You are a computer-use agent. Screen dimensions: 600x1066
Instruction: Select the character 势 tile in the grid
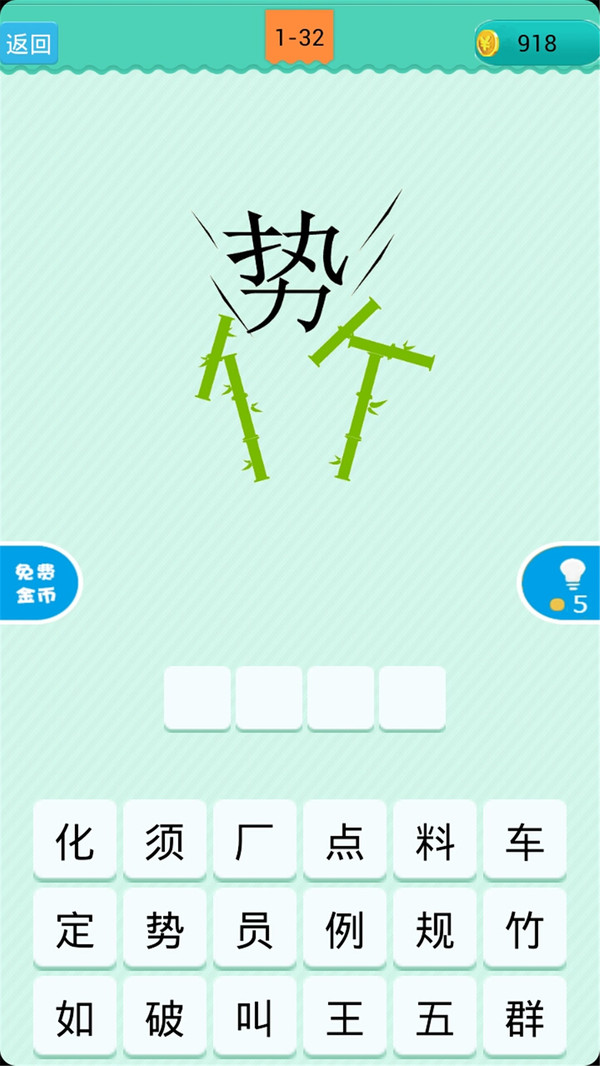pos(165,930)
